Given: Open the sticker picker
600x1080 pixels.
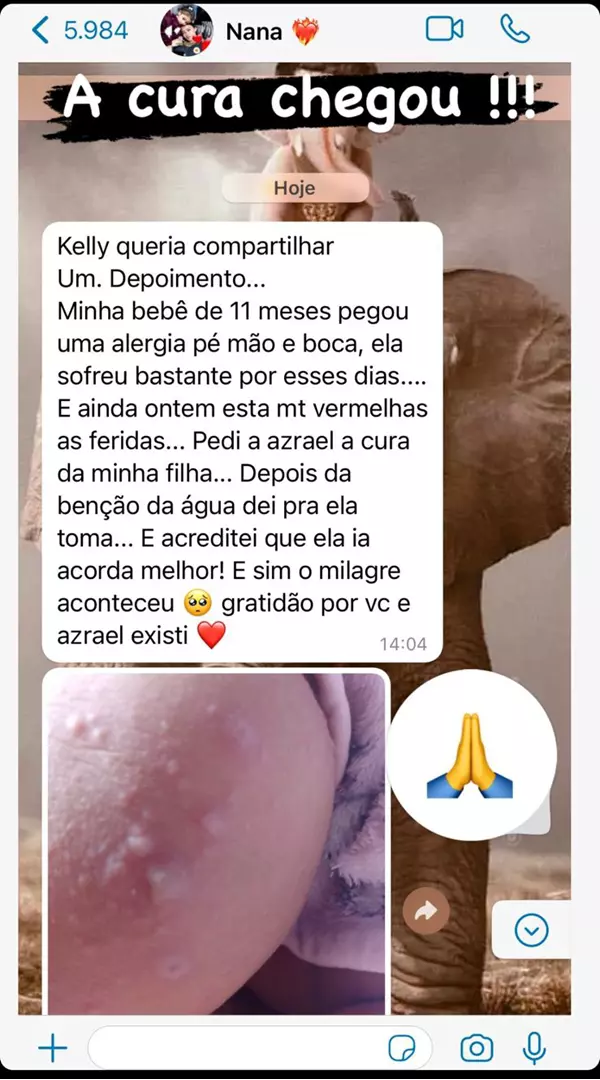Looking at the screenshot, I should tap(402, 1048).
